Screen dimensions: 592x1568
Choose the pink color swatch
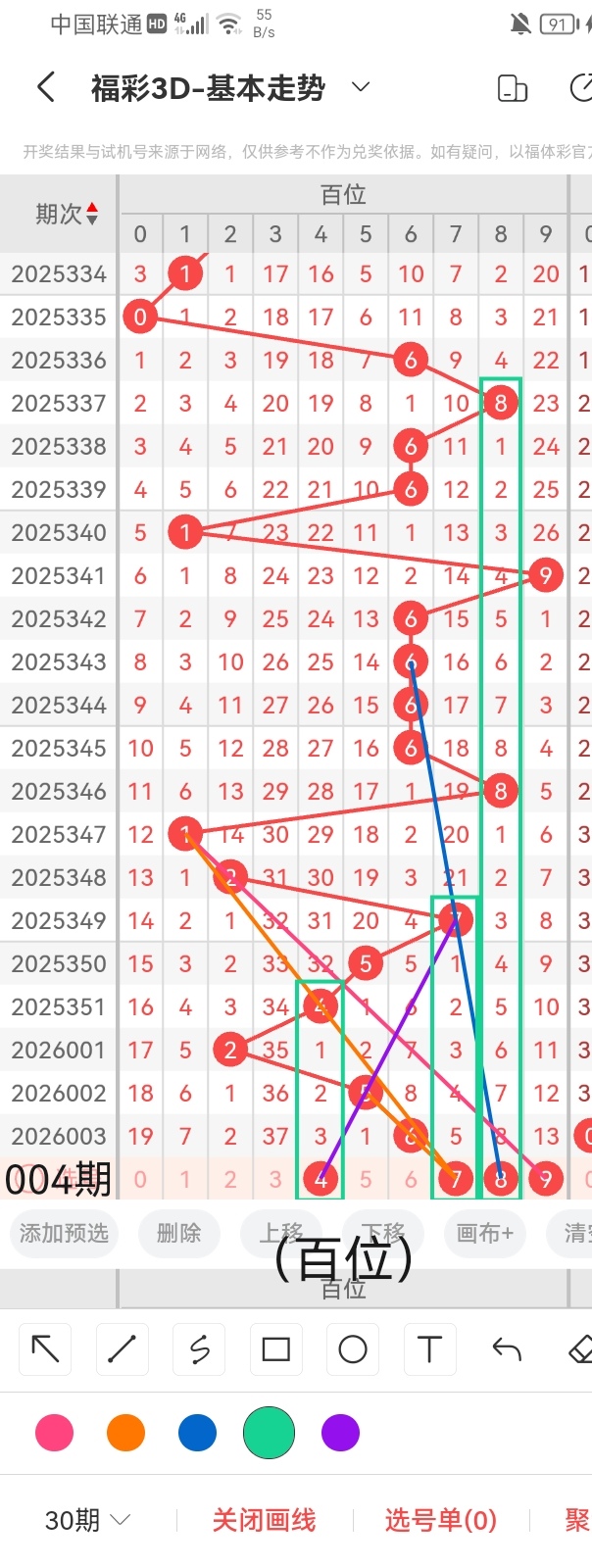click(x=54, y=1433)
